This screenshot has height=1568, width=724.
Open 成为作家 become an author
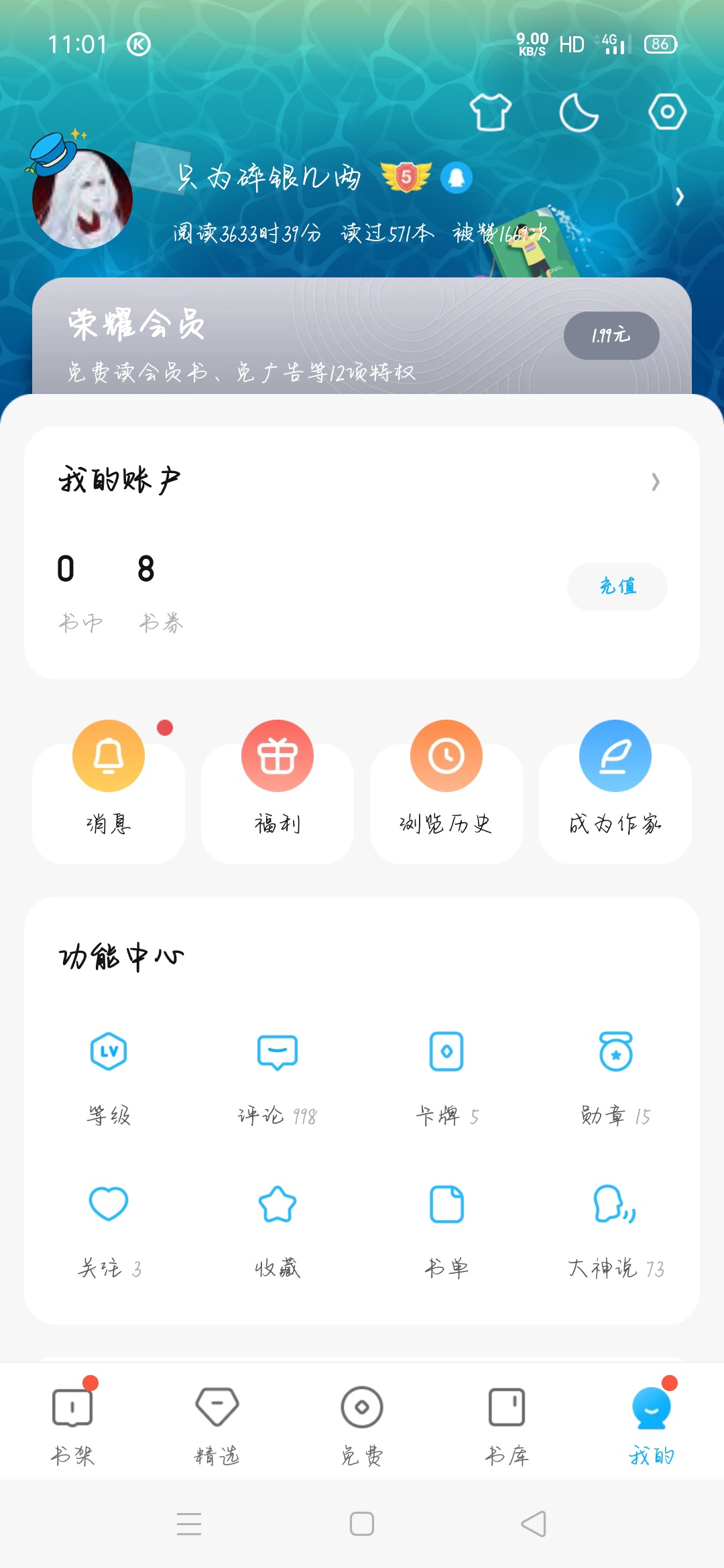tap(615, 792)
